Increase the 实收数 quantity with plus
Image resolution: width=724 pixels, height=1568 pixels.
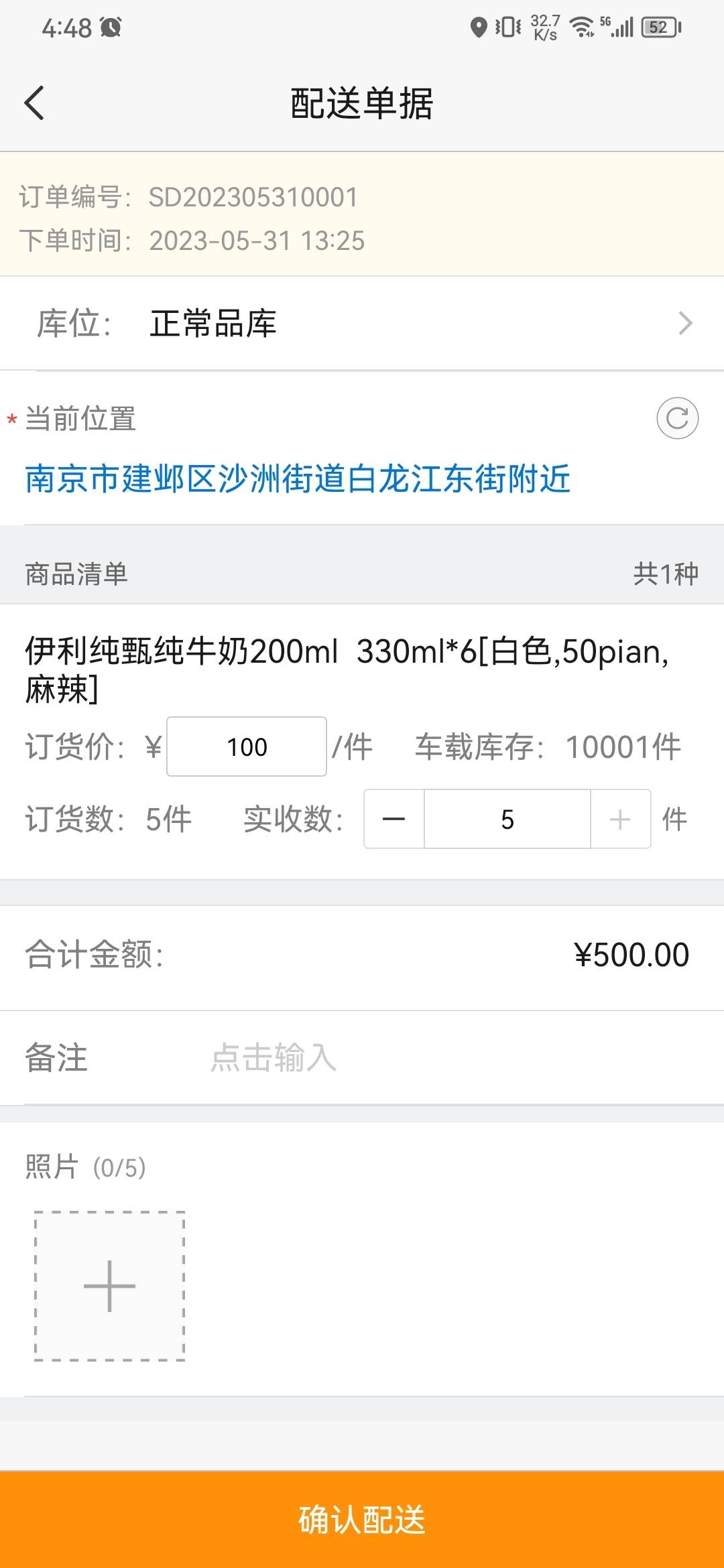click(620, 819)
